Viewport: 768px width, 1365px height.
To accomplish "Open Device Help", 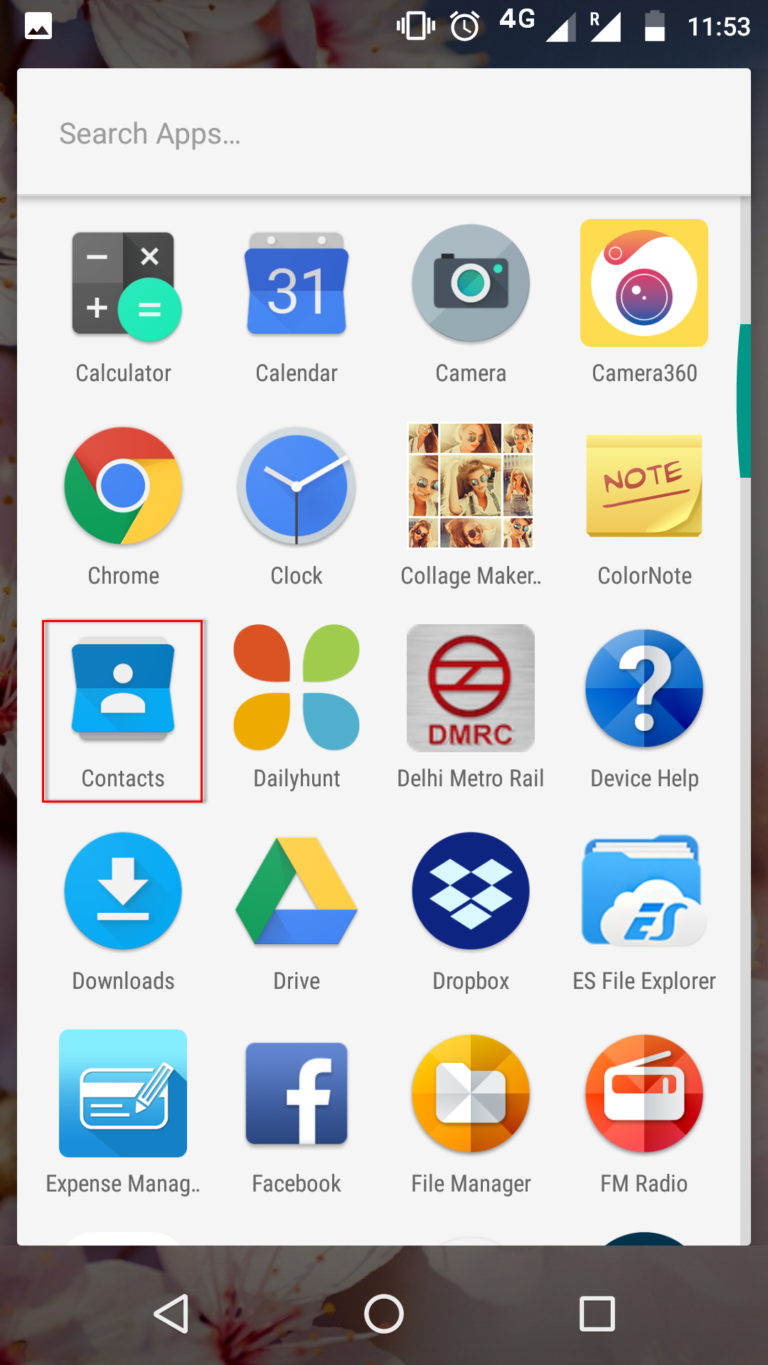I will pyautogui.click(x=644, y=690).
